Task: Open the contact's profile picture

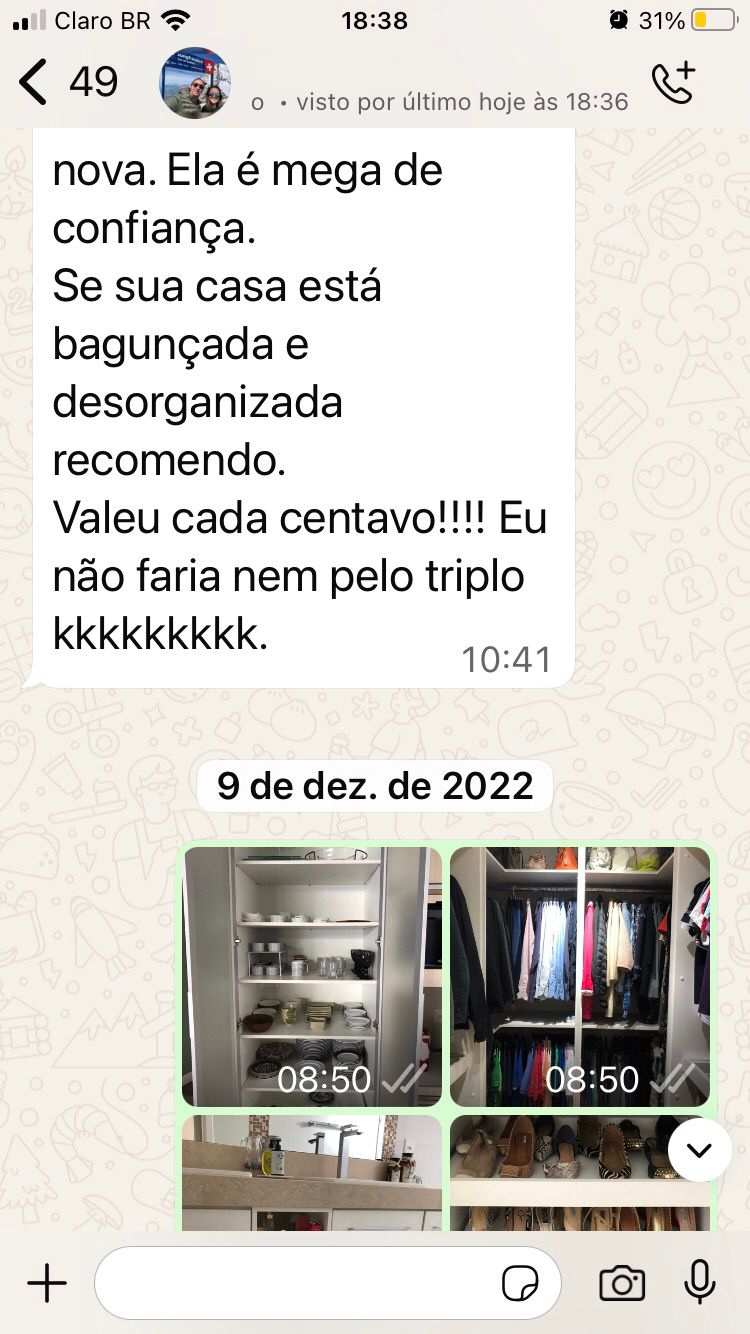Action: pyautogui.click(x=195, y=83)
